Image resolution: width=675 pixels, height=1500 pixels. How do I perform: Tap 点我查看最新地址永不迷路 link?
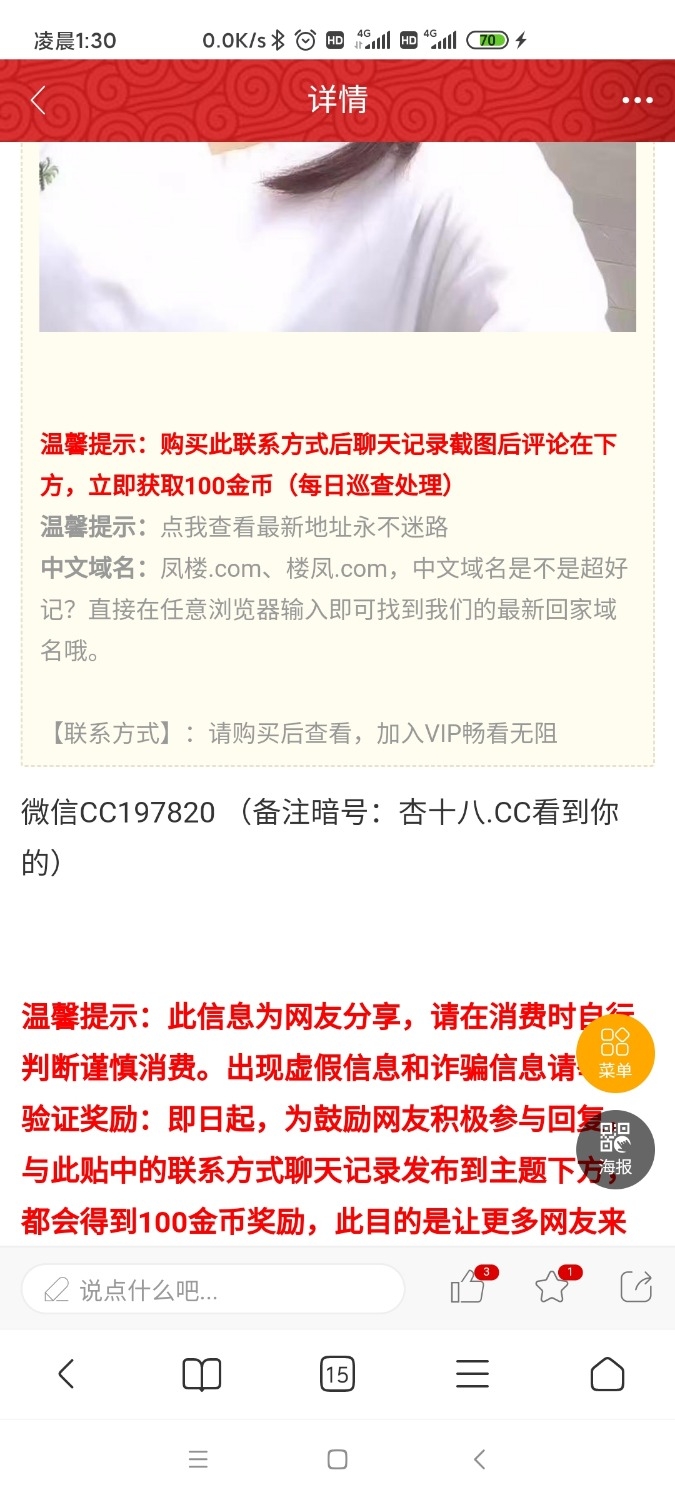304,527
